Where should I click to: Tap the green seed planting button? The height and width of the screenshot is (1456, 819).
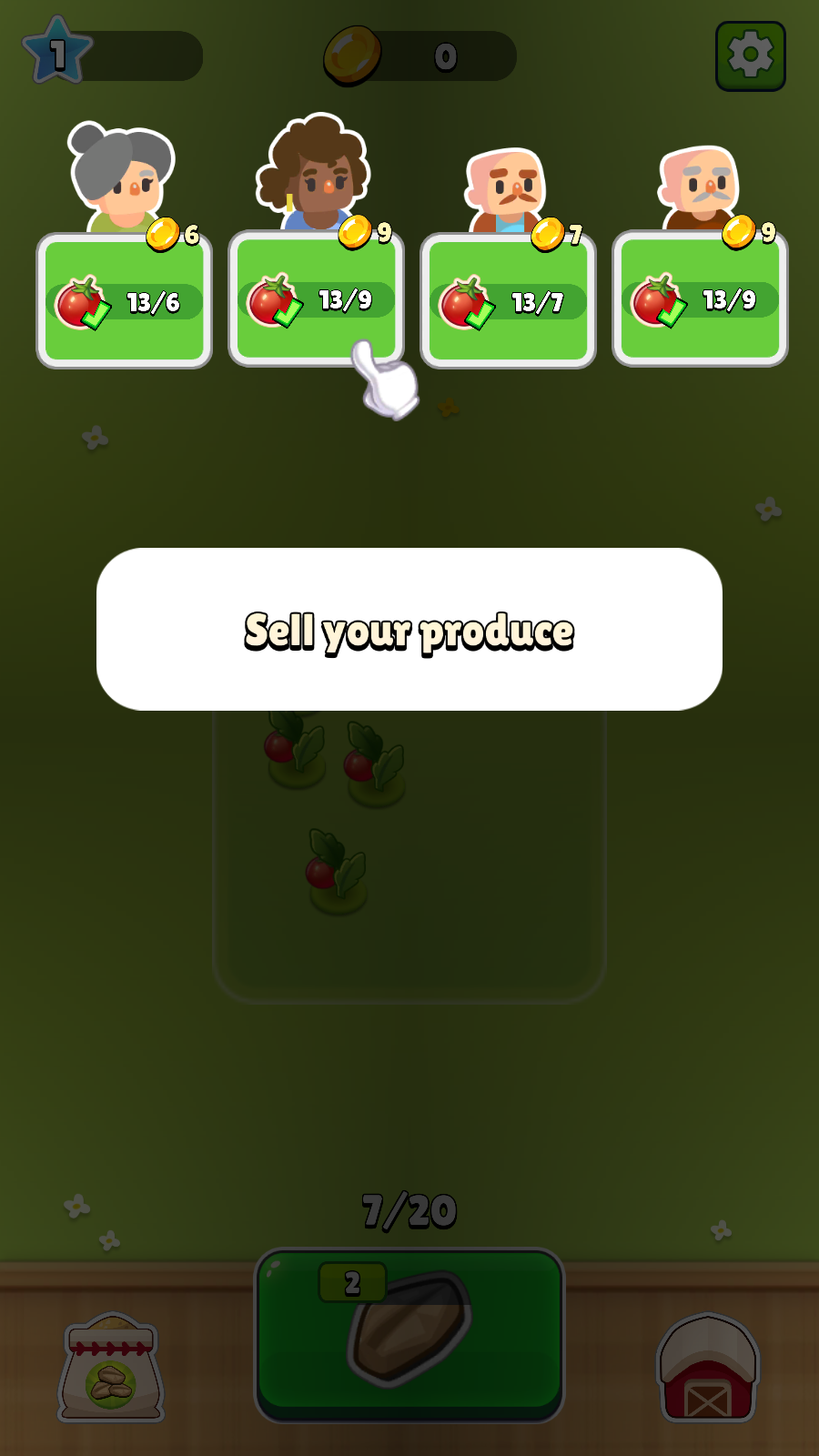pyautogui.click(x=409, y=1334)
